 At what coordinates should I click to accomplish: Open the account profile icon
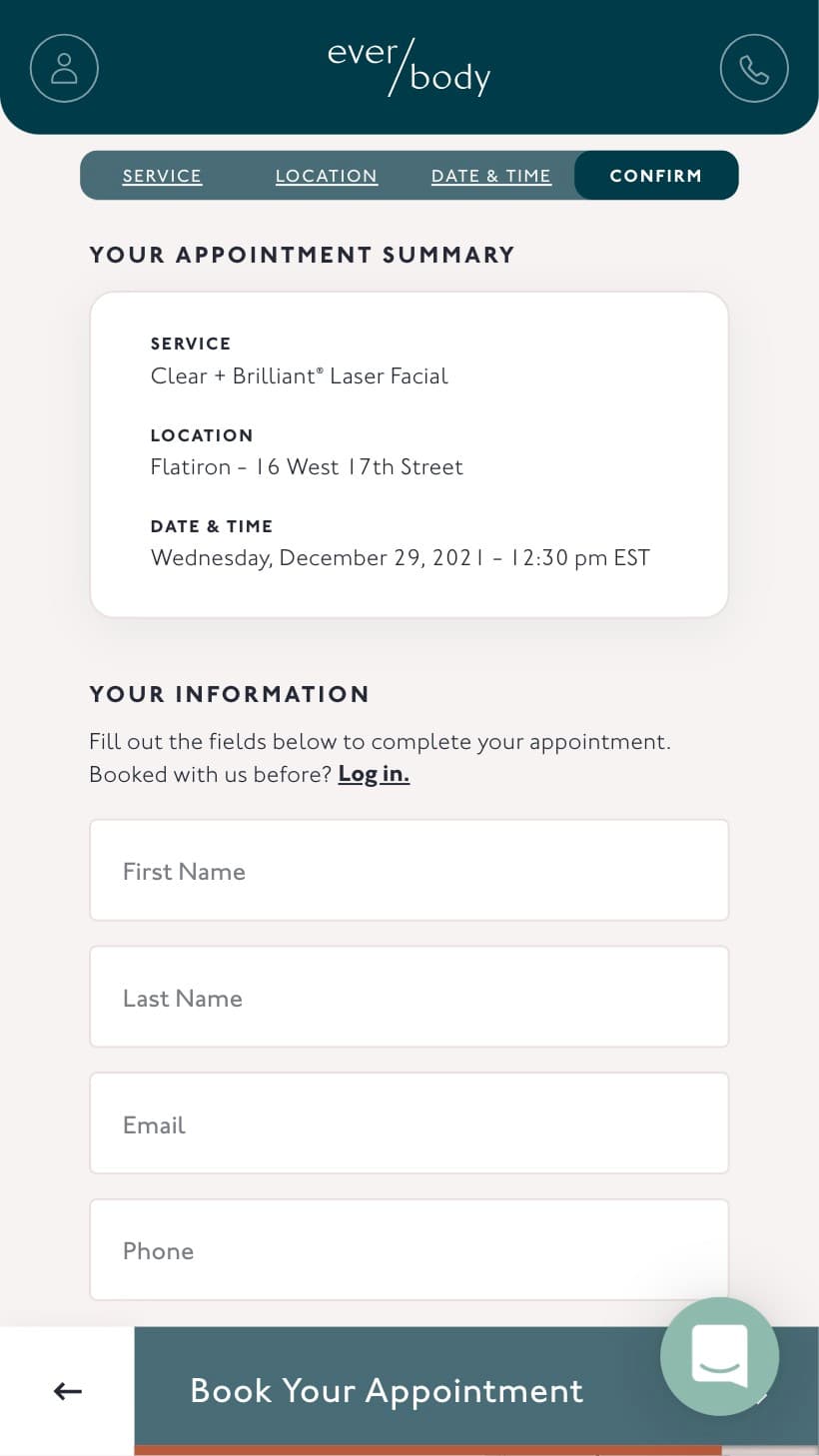64,68
